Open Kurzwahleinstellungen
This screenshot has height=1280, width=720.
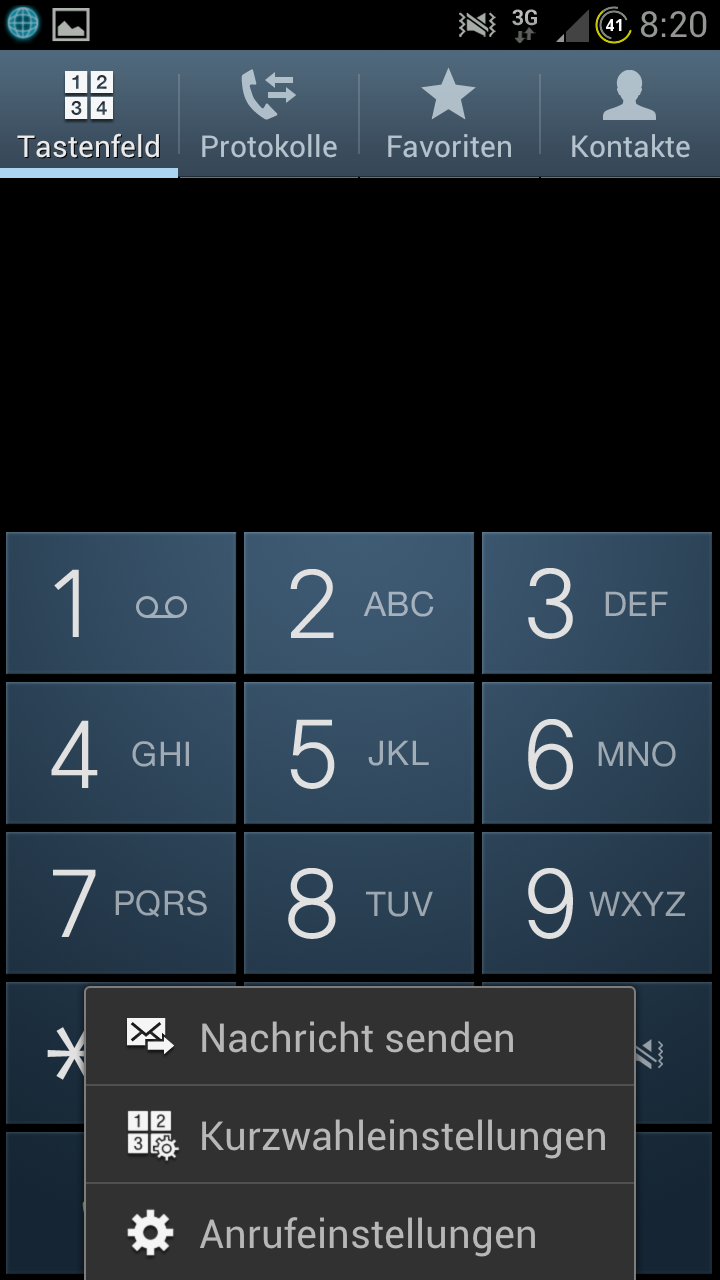pyautogui.click(x=360, y=1135)
